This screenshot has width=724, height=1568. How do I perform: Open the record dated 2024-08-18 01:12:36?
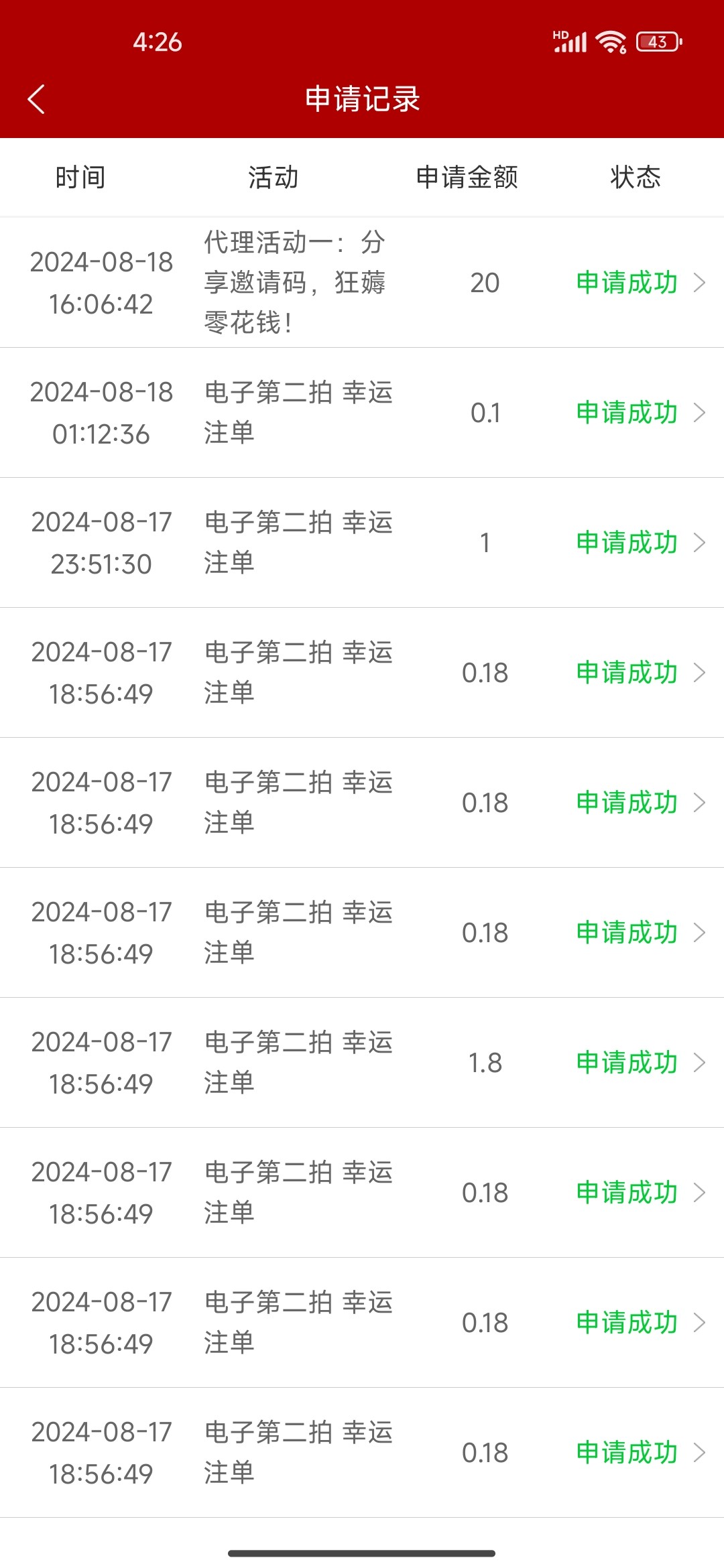pyautogui.click(x=362, y=412)
